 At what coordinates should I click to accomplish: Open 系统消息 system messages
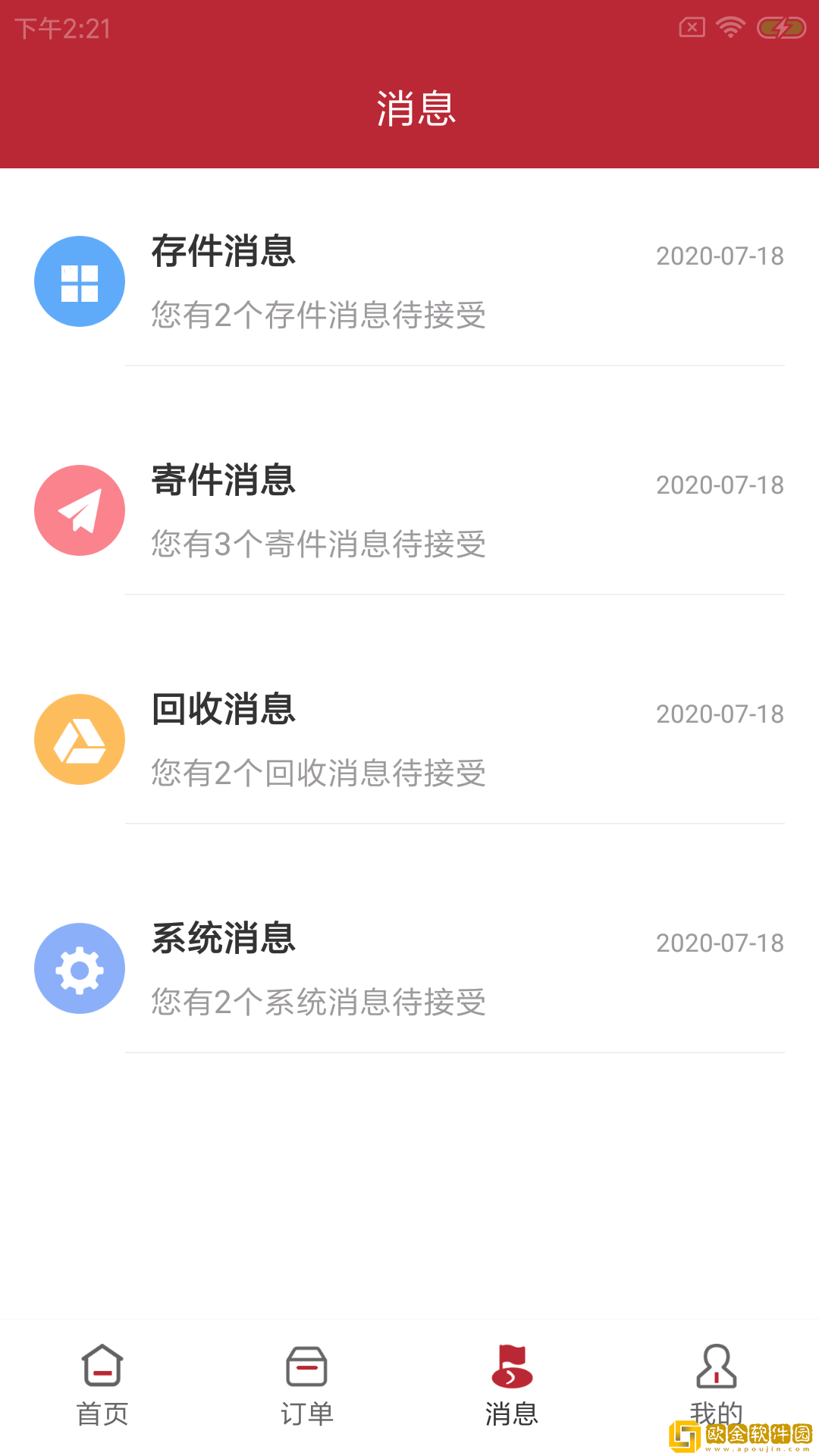pyautogui.click(x=409, y=969)
